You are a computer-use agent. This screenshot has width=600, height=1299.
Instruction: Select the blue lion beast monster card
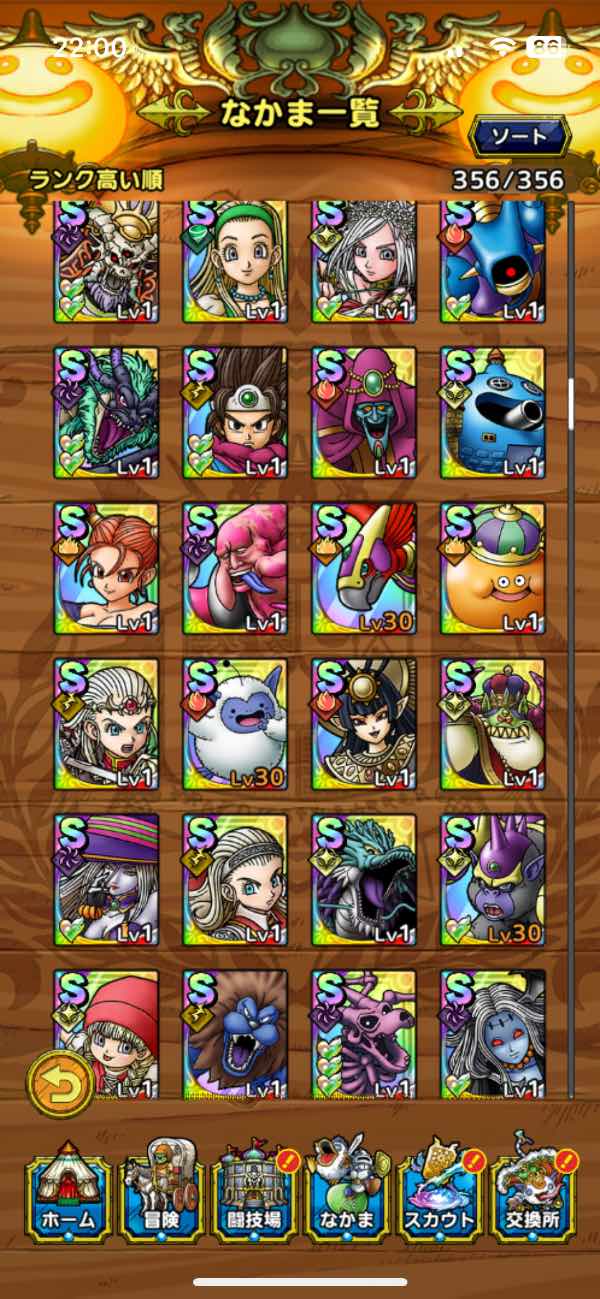(235, 1034)
